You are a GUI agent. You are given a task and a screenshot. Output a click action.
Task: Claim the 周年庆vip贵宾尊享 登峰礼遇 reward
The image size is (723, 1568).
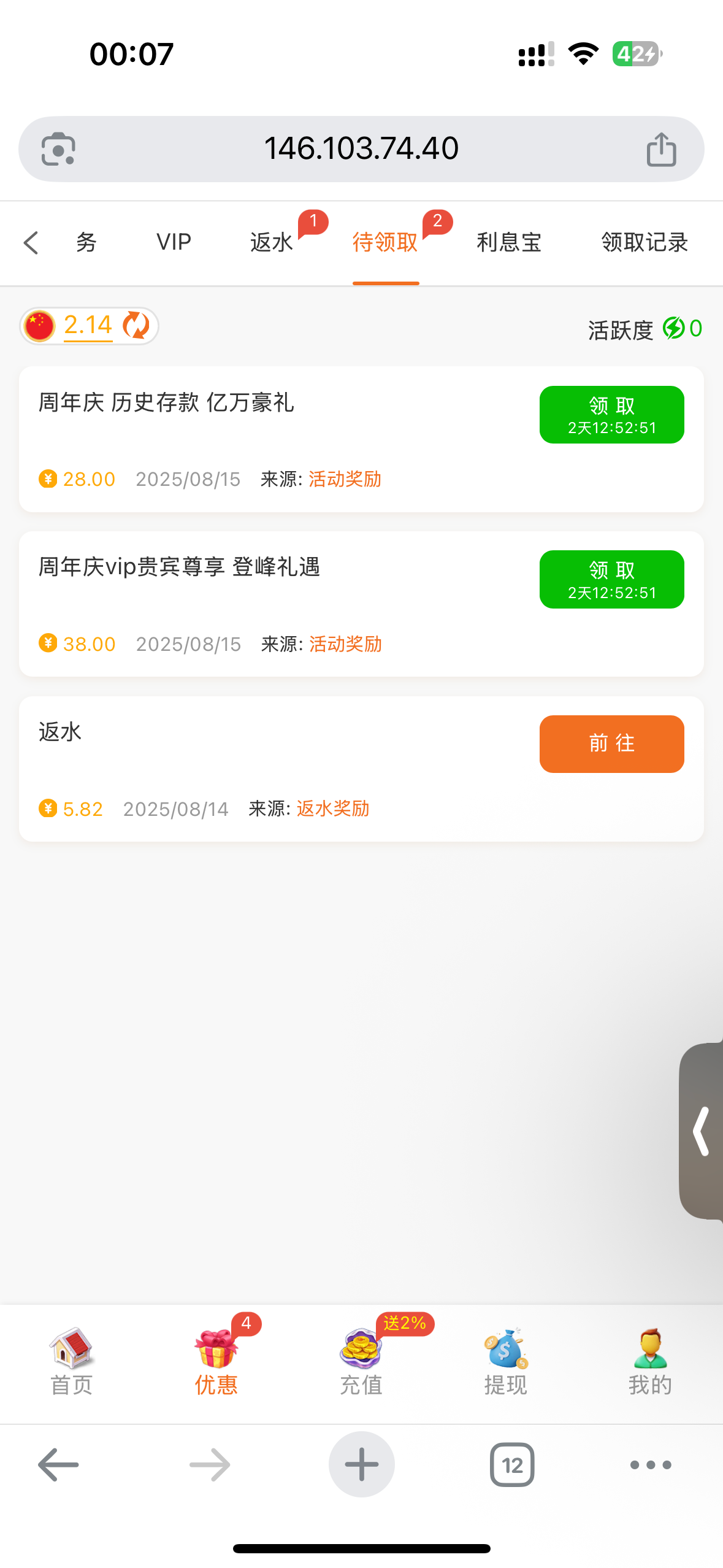pos(611,579)
